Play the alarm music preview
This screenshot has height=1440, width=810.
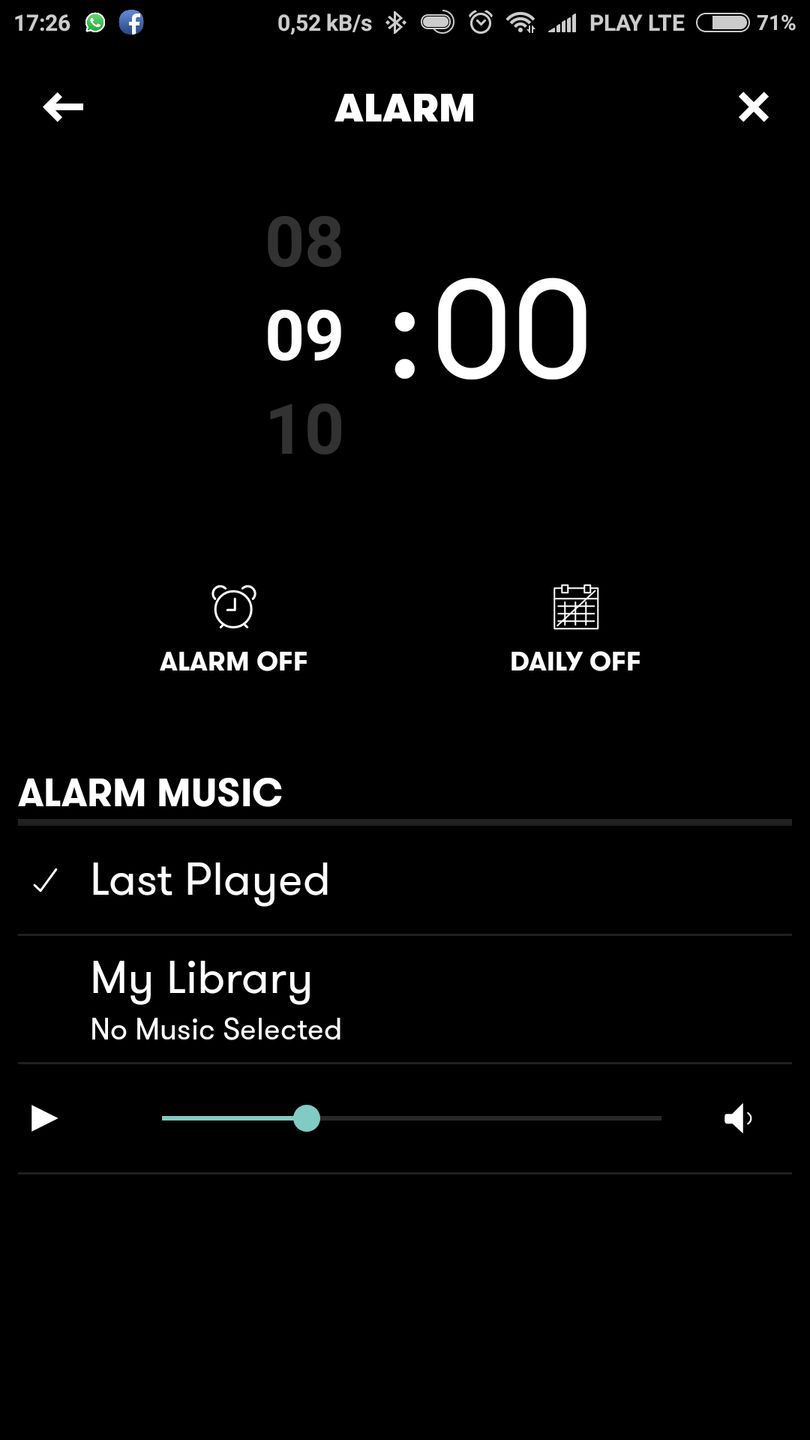click(x=44, y=1118)
